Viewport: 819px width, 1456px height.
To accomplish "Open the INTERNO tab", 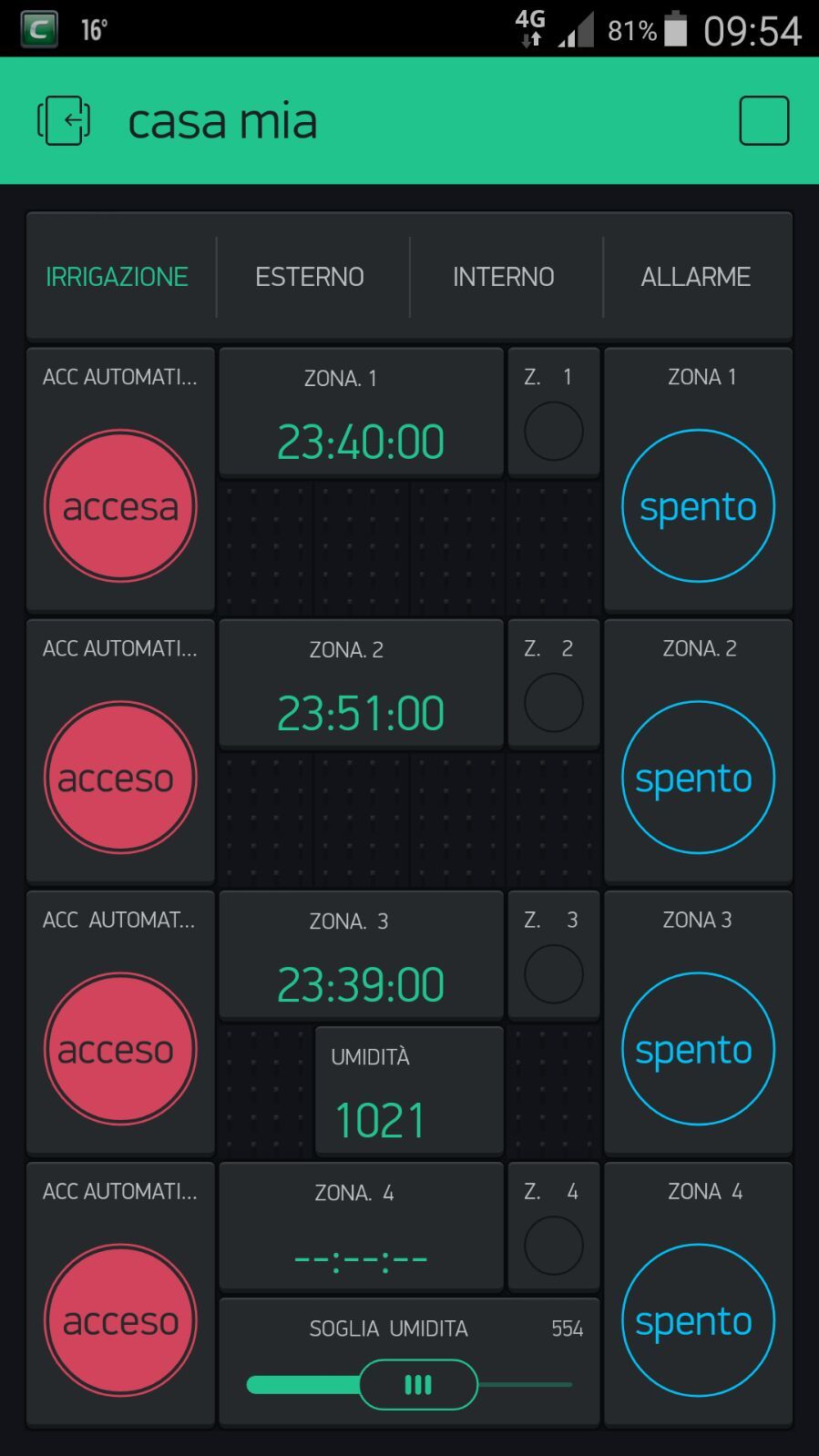I will pos(503,277).
